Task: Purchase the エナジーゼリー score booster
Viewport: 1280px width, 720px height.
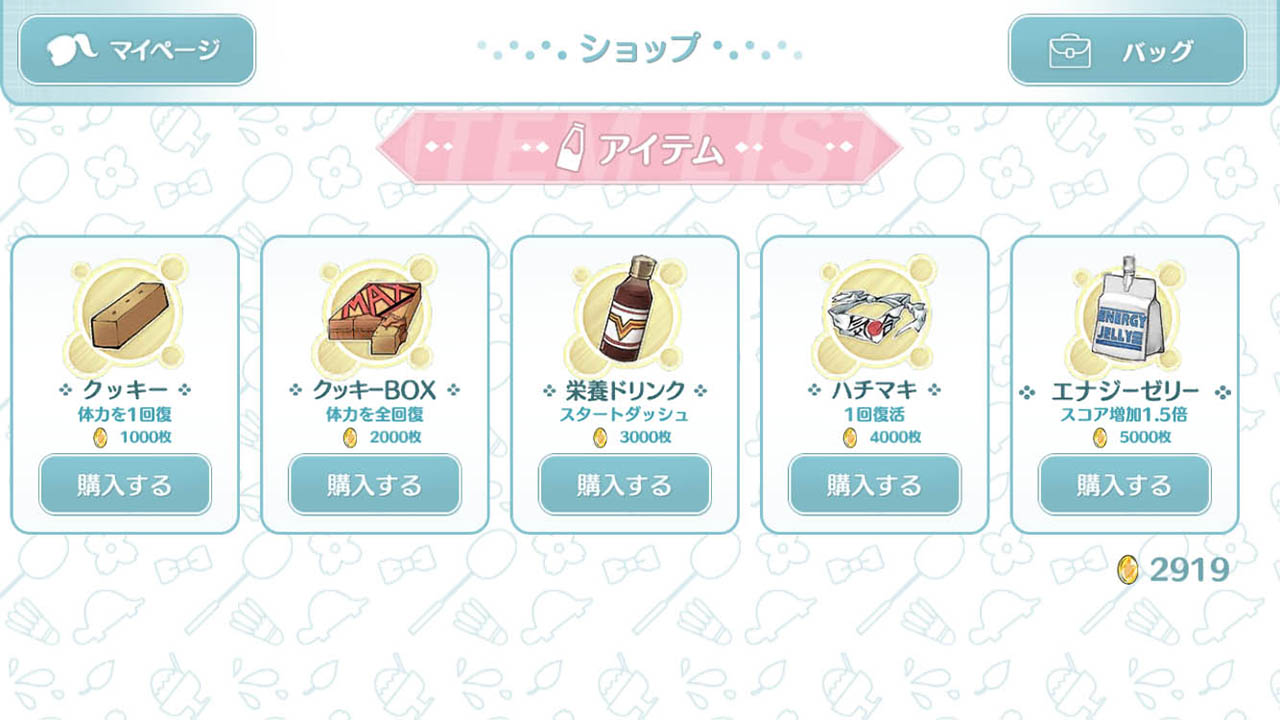Action: click(x=1125, y=485)
